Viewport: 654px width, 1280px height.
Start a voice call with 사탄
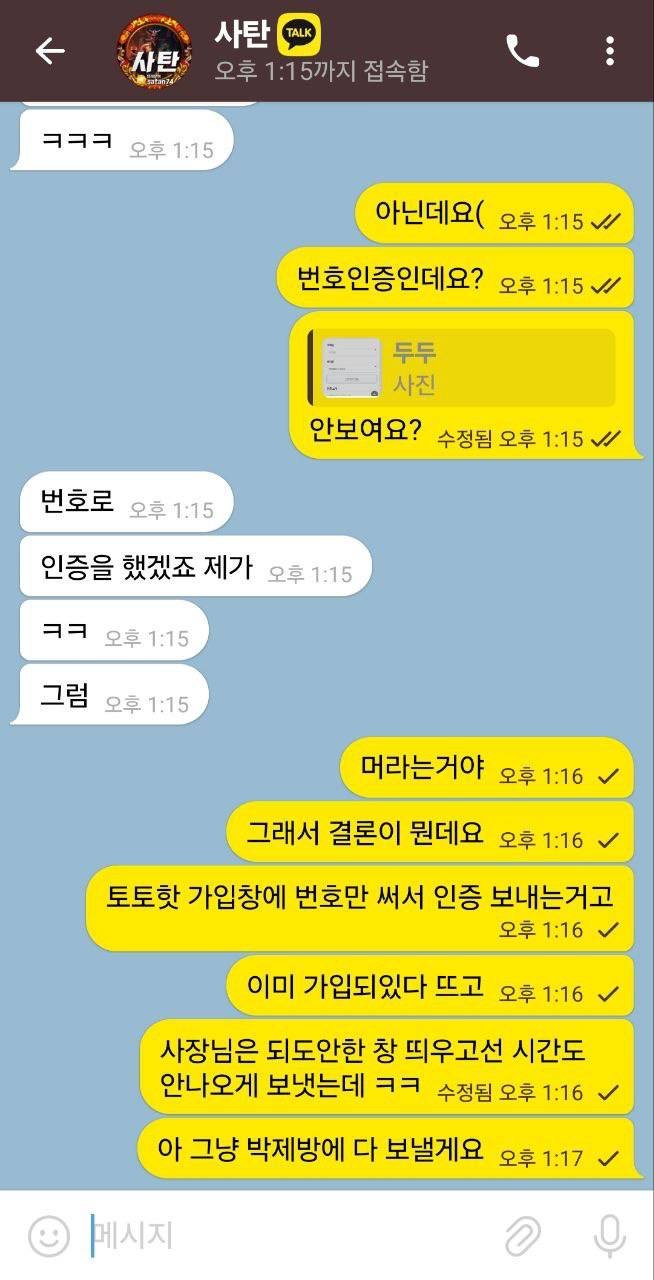point(522,51)
